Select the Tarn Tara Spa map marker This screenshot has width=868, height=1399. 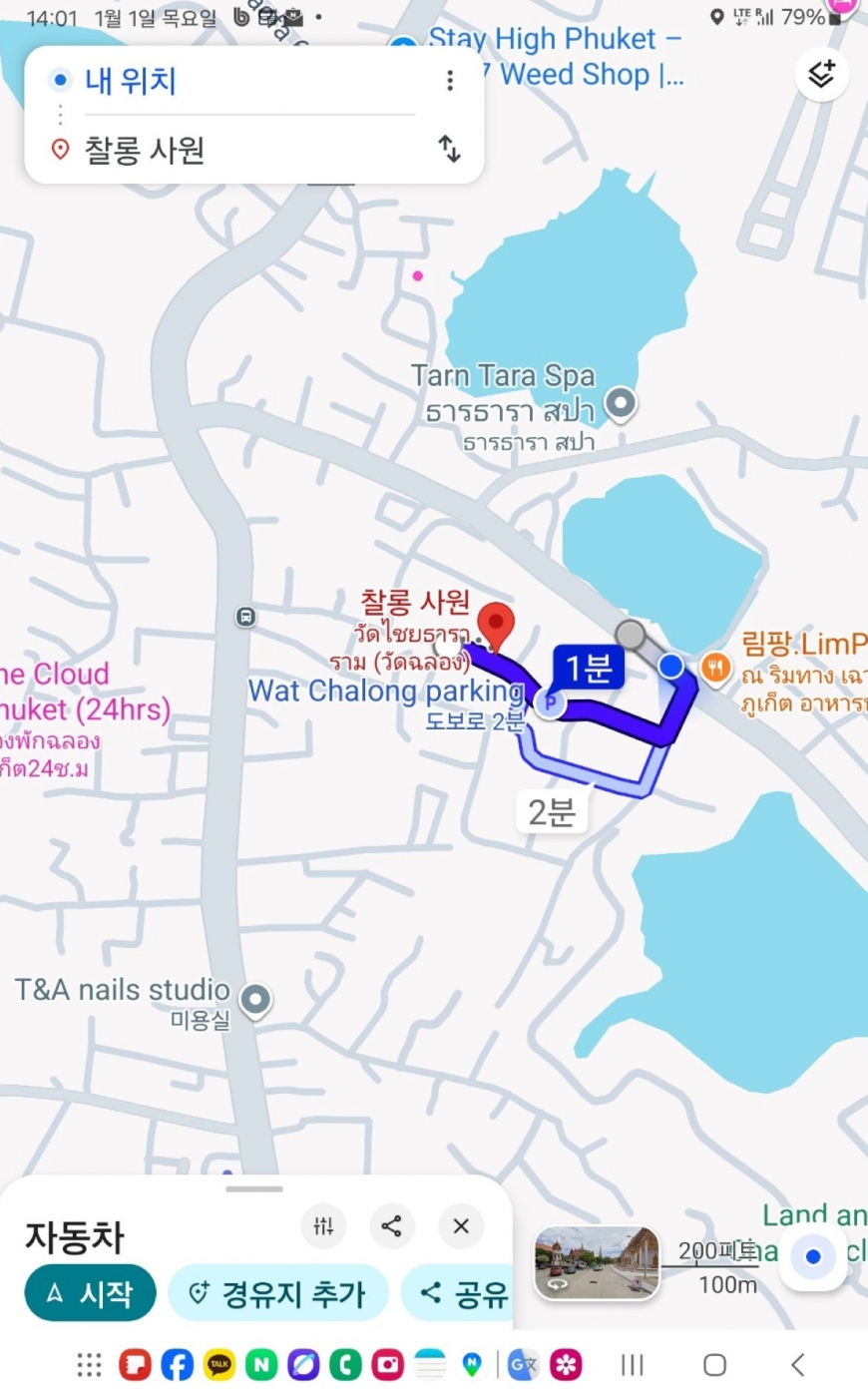click(x=621, y=403)
